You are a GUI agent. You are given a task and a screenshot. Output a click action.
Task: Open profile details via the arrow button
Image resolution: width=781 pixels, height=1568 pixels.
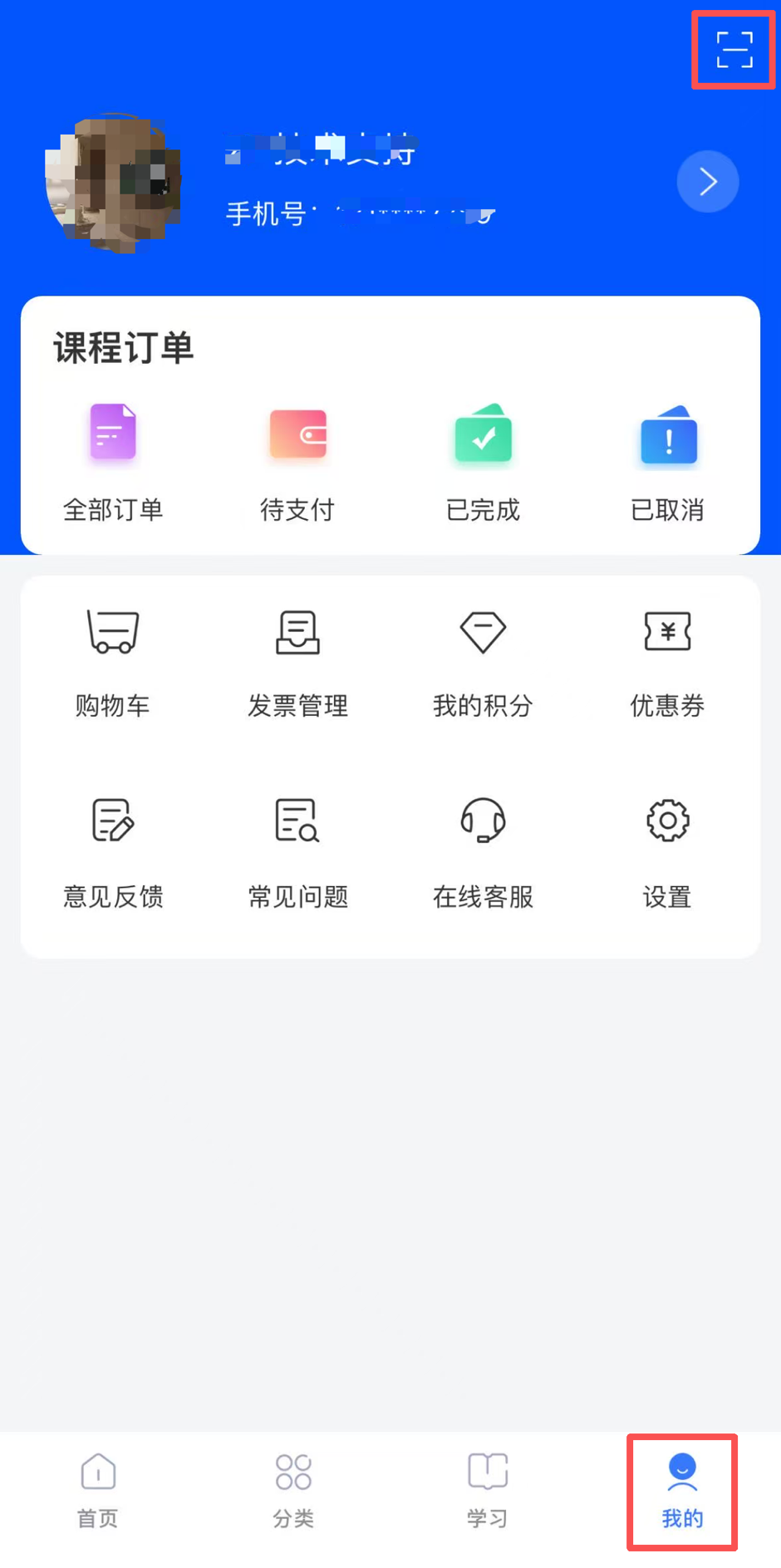[x=708, y=182]
